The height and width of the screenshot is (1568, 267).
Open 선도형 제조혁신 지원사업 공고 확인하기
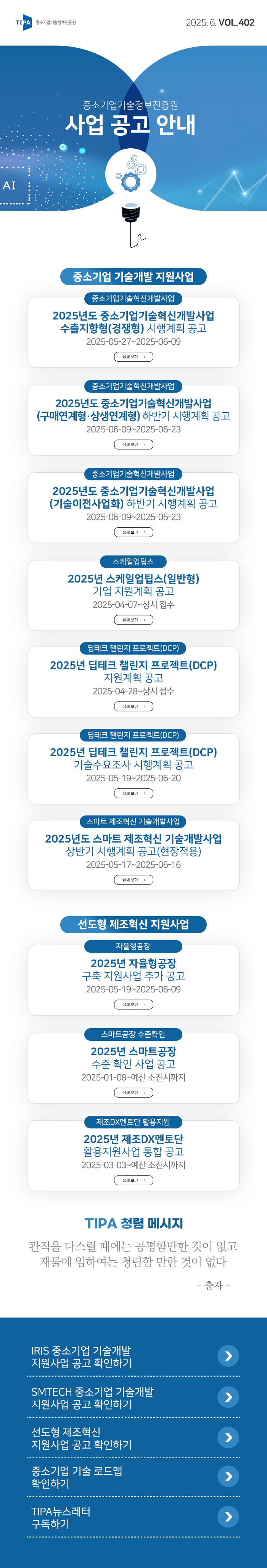point(228,1437)
